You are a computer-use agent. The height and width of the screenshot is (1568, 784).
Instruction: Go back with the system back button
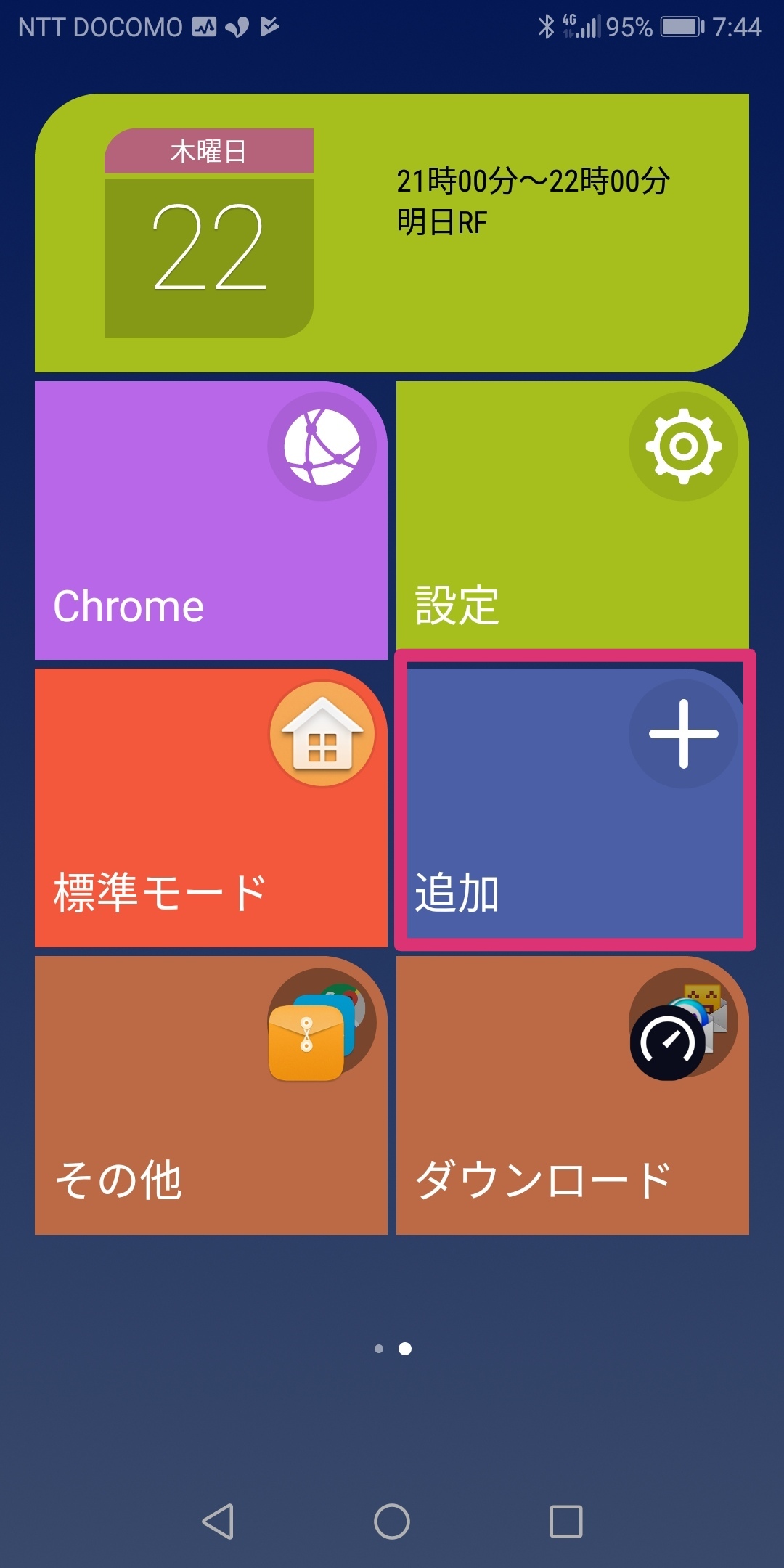coord(218,1521)
